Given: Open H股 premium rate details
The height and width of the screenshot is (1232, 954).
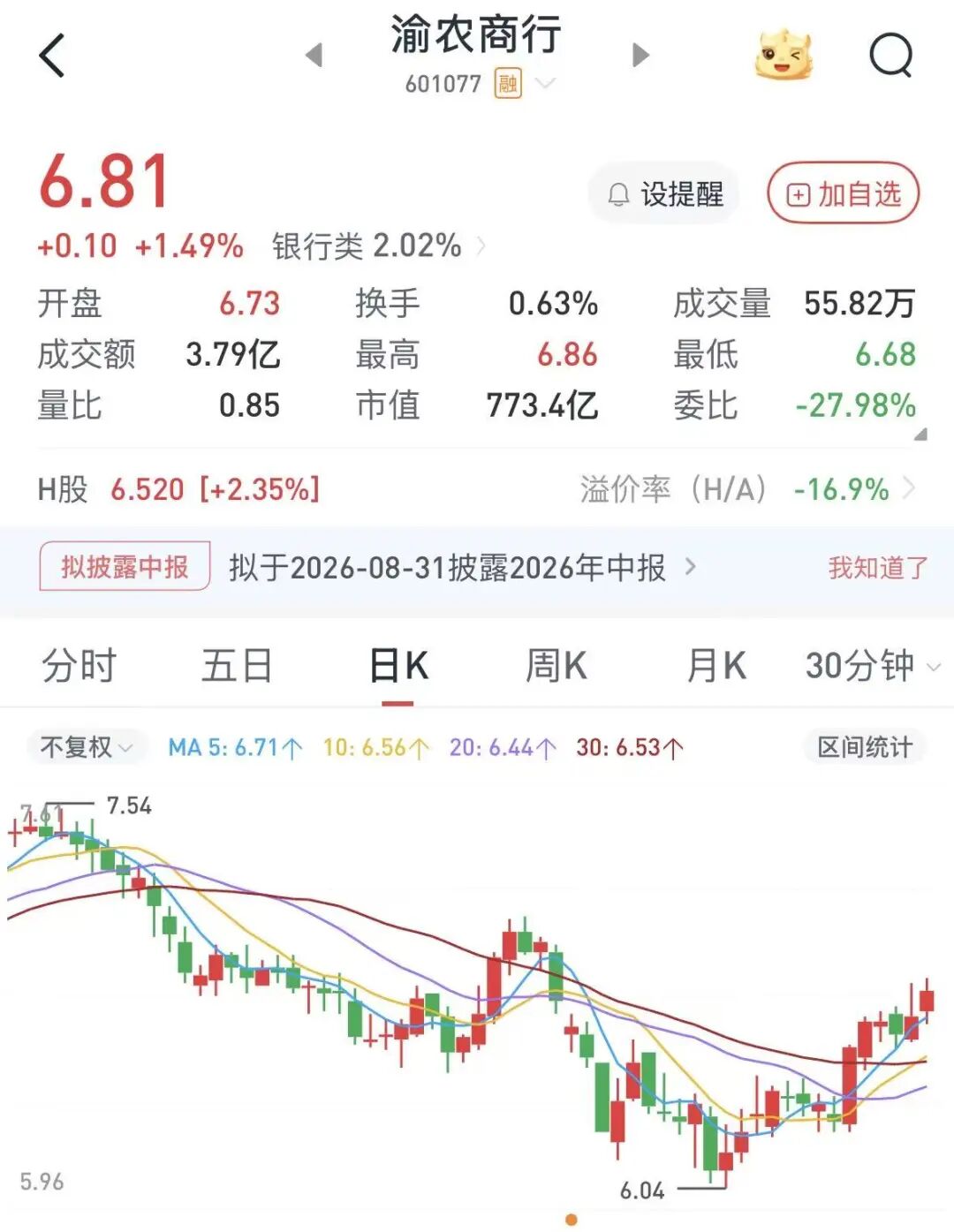Looking at the screenshot, I should point(747,488).
